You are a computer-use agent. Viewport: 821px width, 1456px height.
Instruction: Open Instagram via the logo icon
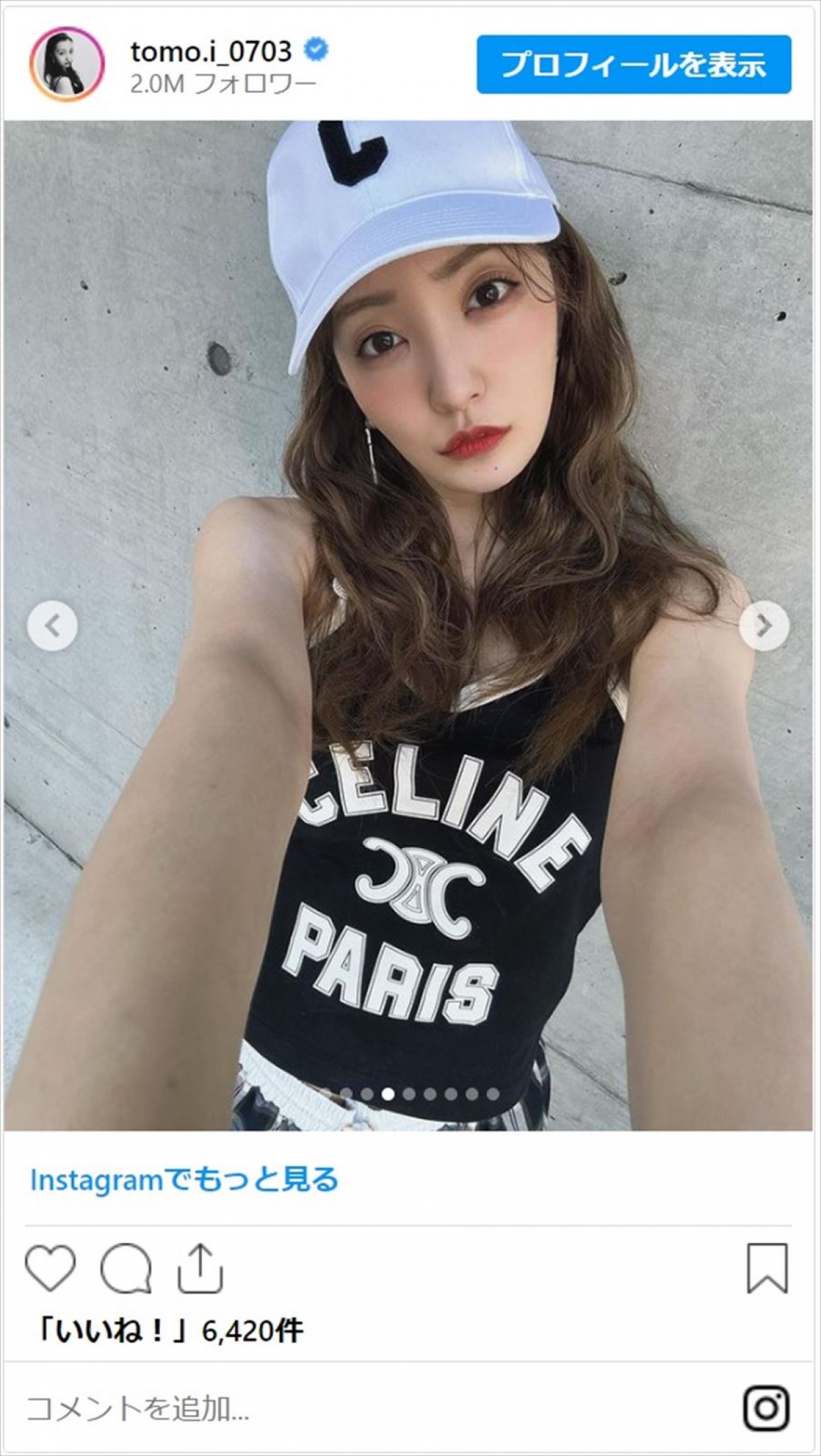(x=766, y=1390)
